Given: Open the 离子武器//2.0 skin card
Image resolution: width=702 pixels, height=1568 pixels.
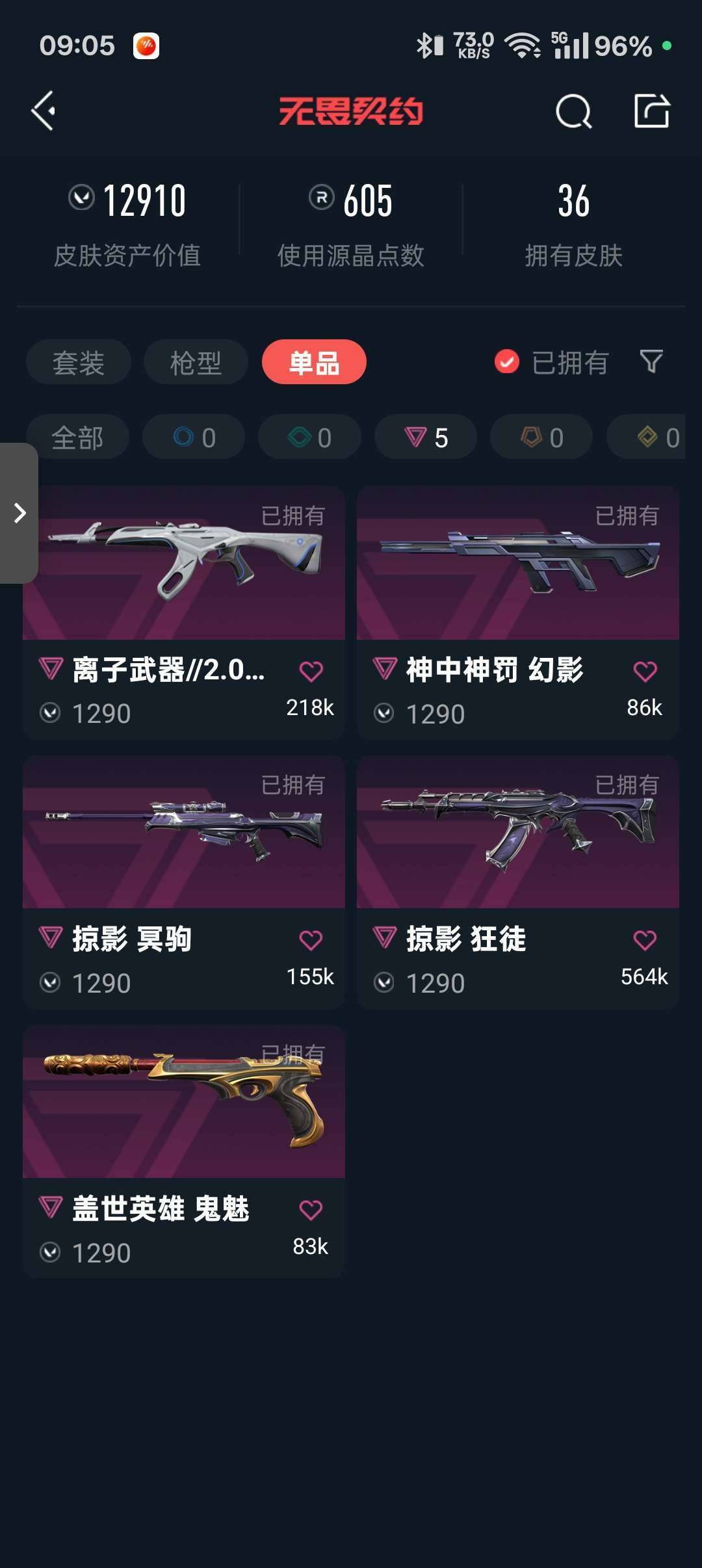Looking at the screenshot, I should click(184, 612).
